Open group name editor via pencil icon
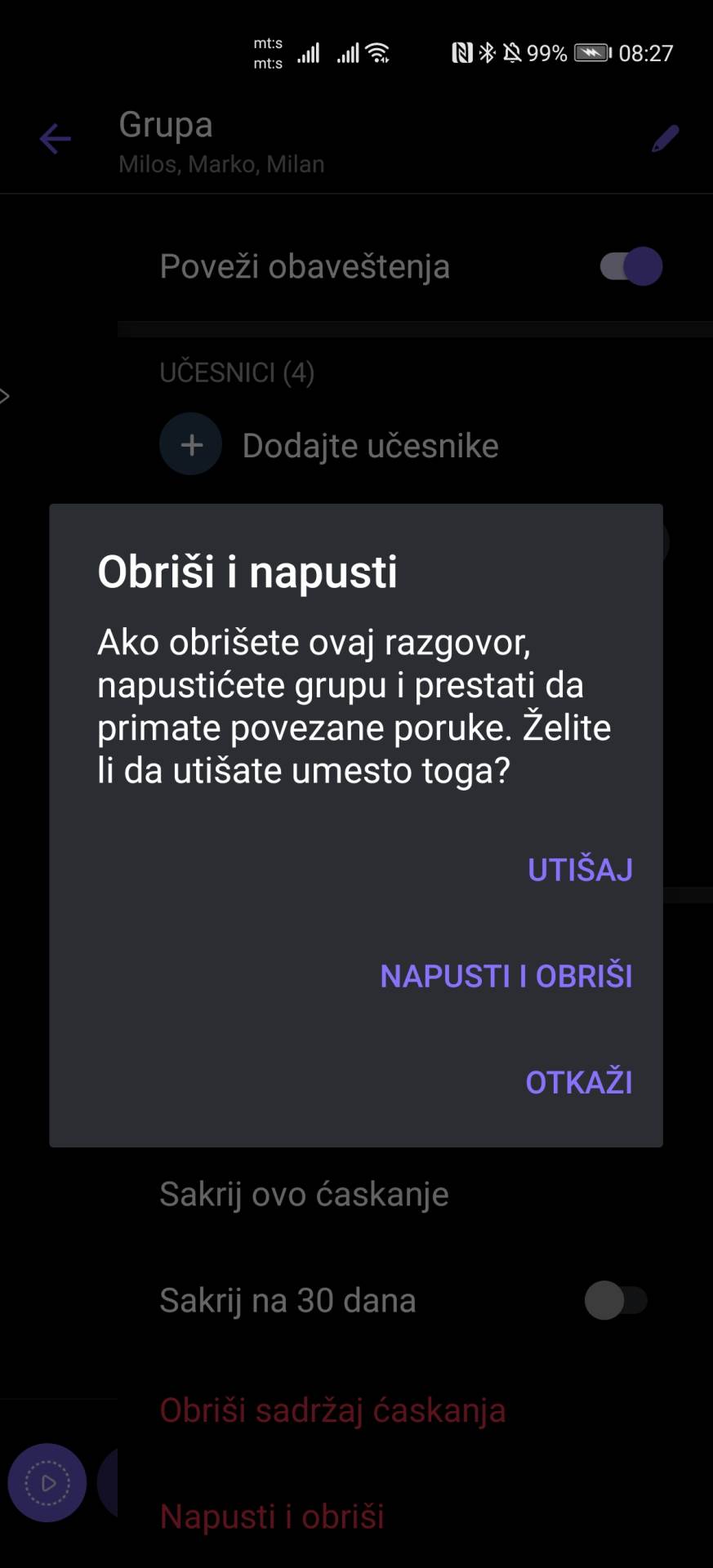 point(666,139)
